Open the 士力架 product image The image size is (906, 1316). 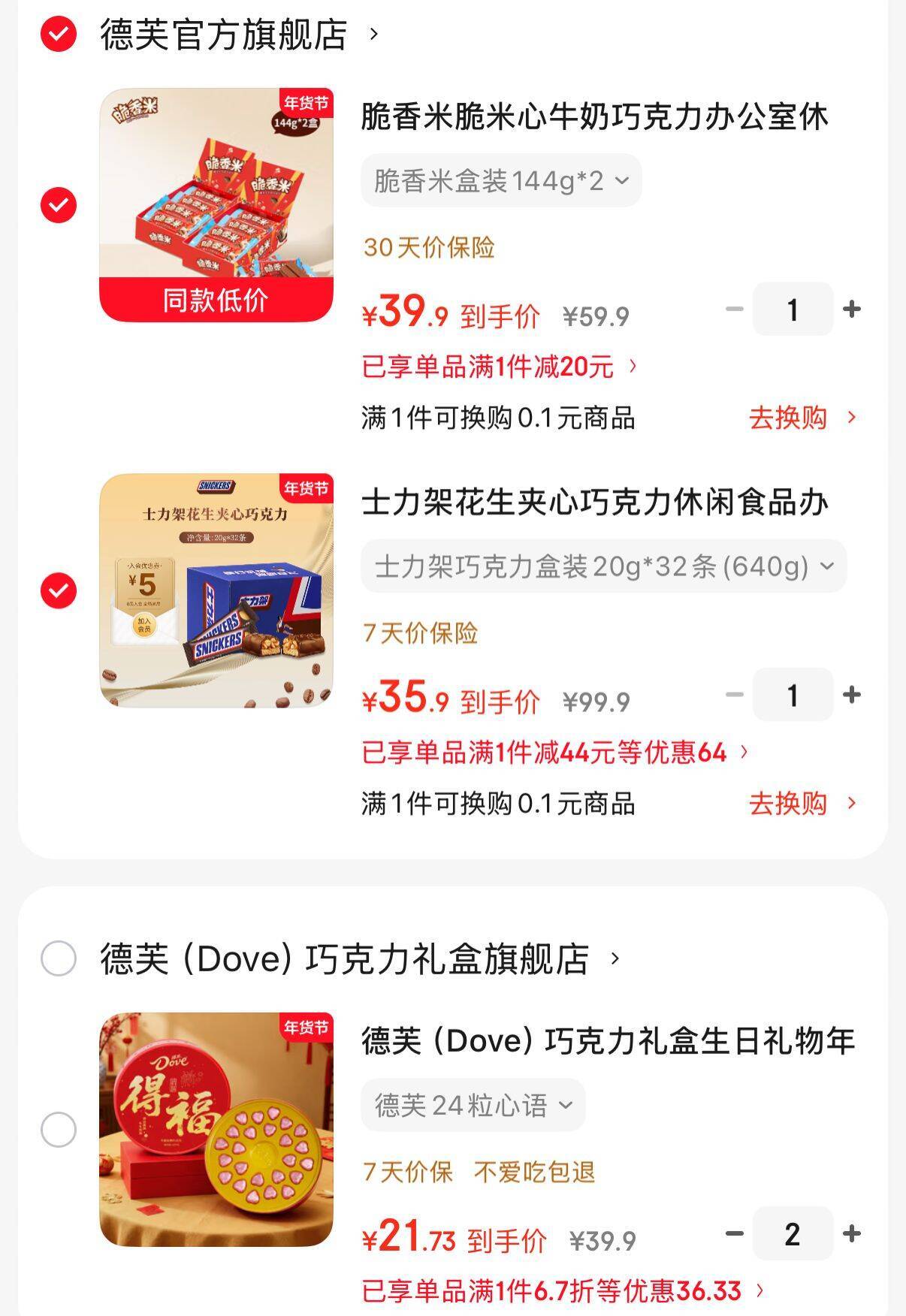[216, 590]
